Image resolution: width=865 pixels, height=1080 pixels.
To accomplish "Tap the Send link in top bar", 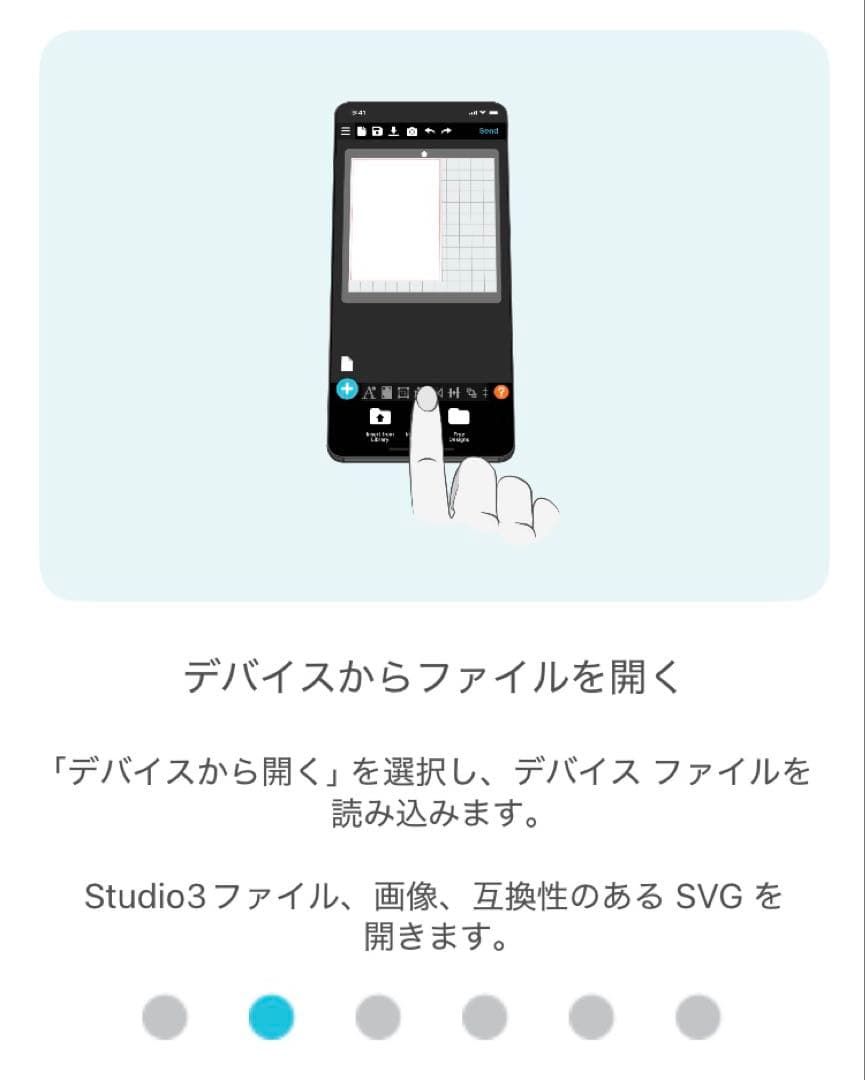I will [x=487, y=131].
